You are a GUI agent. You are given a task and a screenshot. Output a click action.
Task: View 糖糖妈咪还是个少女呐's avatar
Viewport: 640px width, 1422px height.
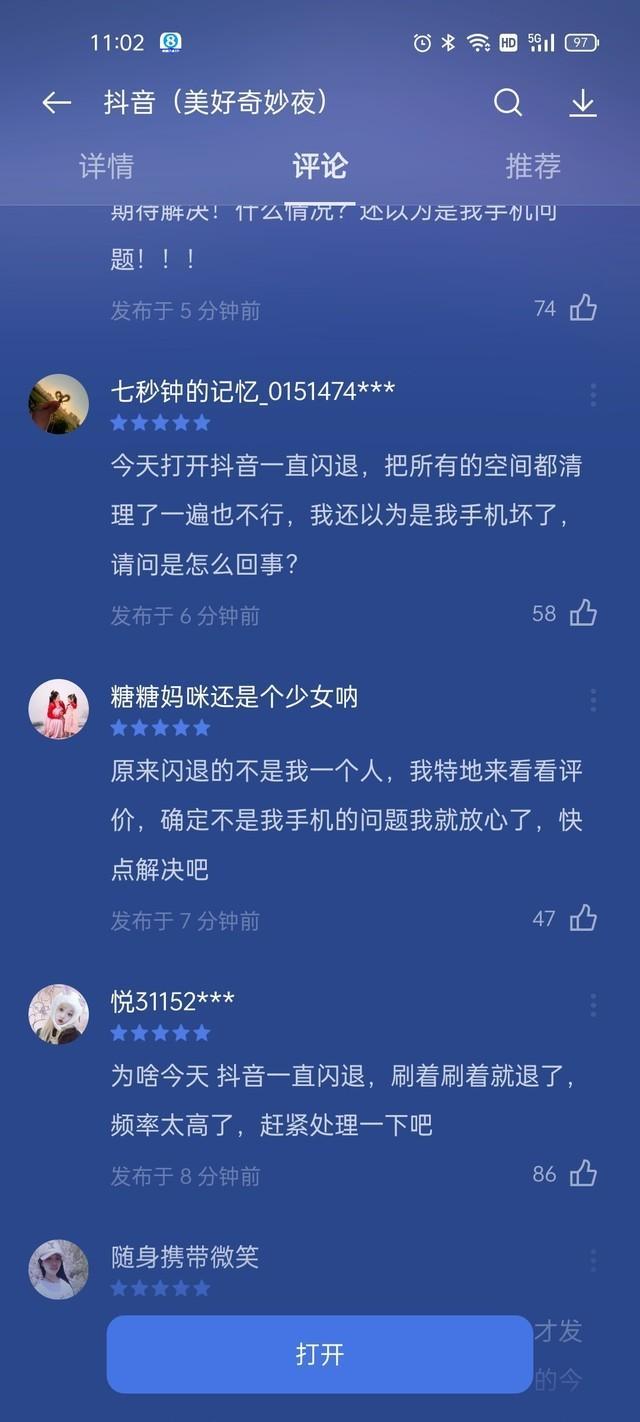59,709
